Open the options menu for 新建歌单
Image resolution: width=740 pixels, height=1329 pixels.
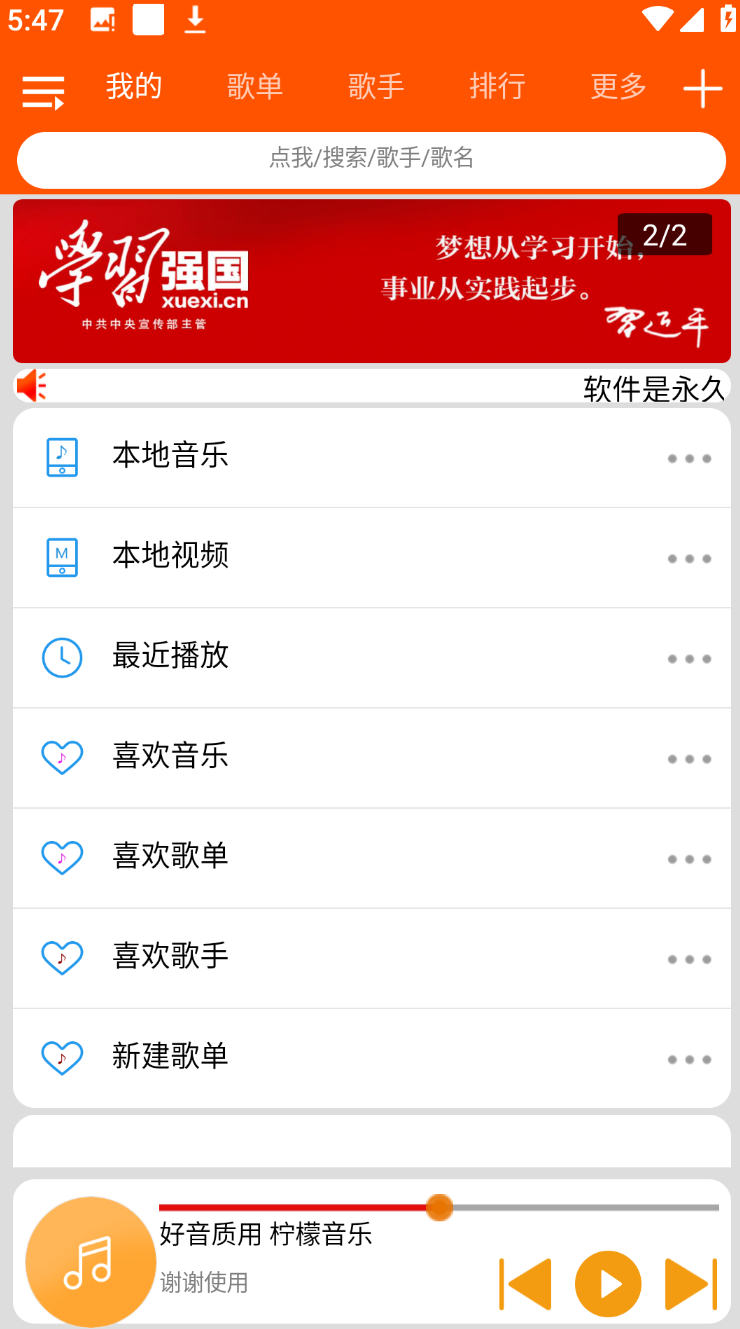(x=689, y=1059)
